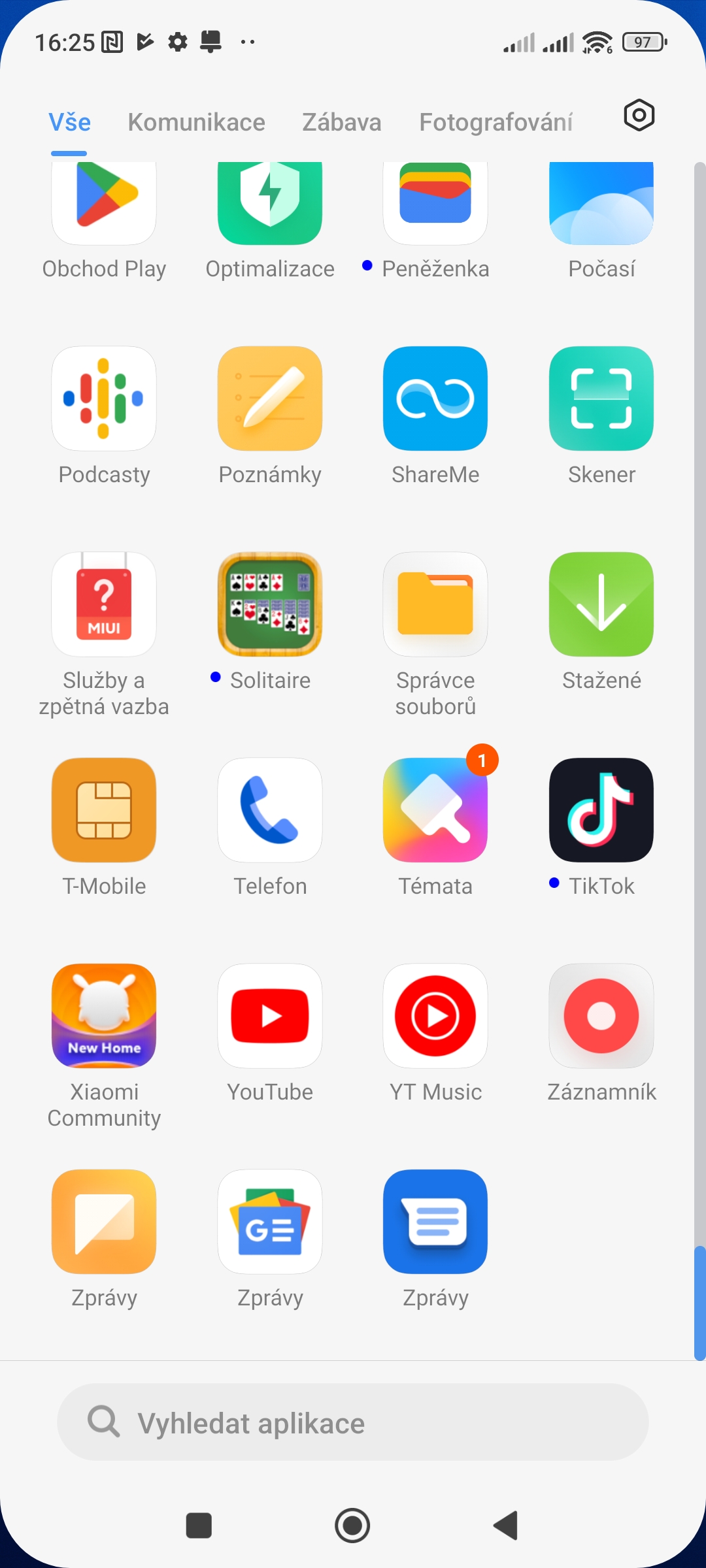The width and height of the screenshot is (706, 1568).
Task: Open Správce souborů file manager
Action: 435,604
